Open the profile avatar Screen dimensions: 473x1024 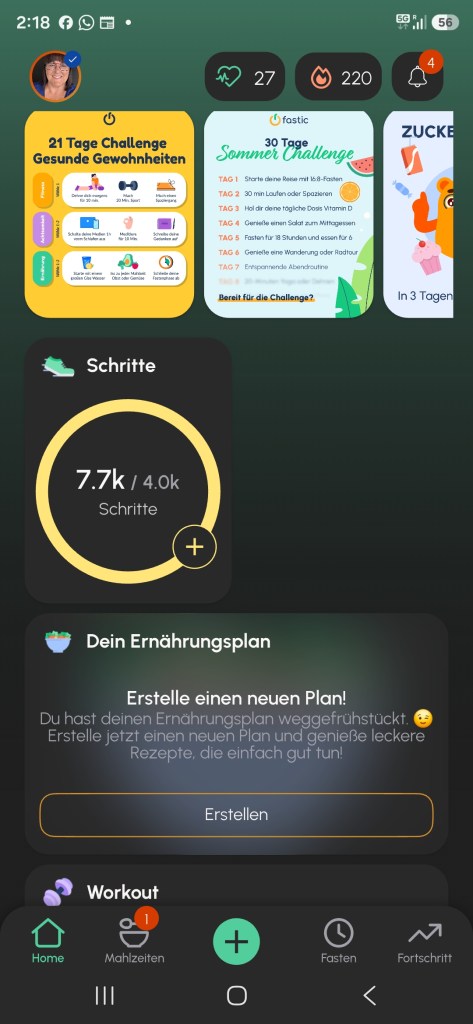pos(55,77)
